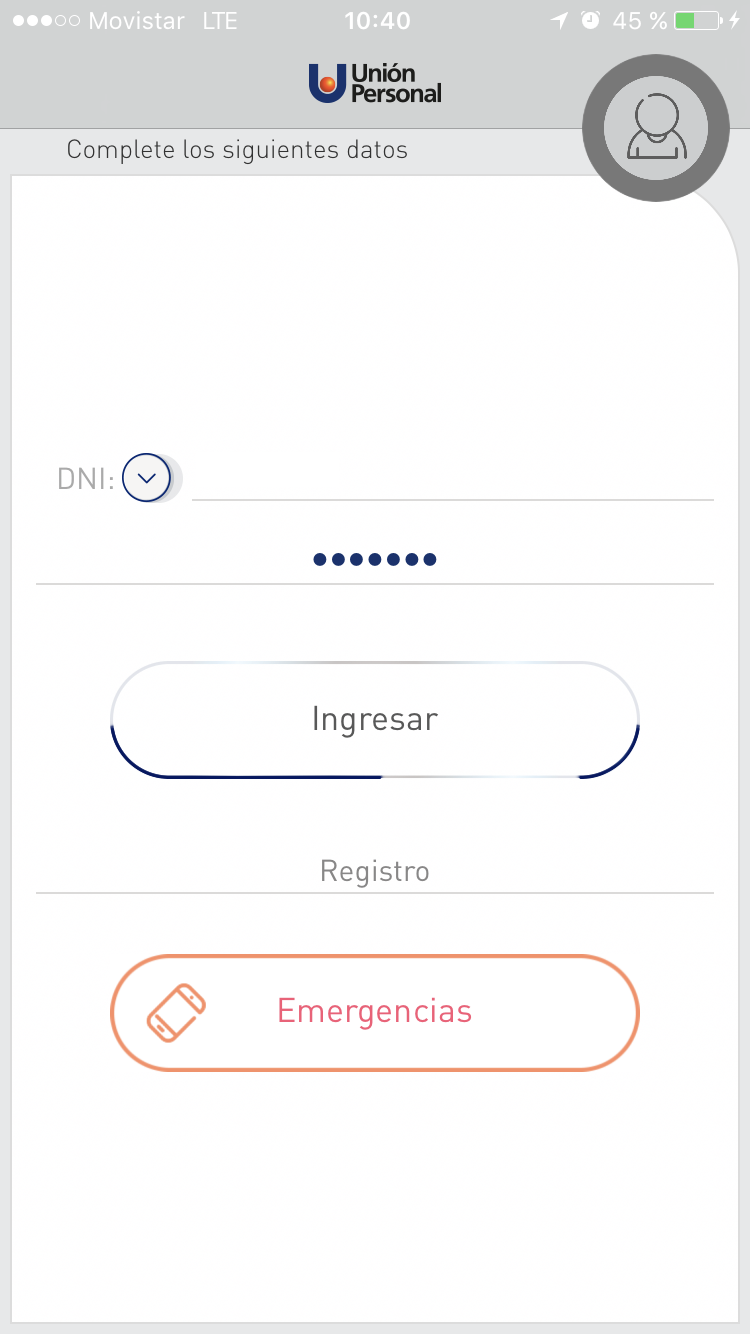Image resolution: width=750 pixels, height=1334 pixels.
Task: Open the user profile icon
Action: tap(656, 128)
